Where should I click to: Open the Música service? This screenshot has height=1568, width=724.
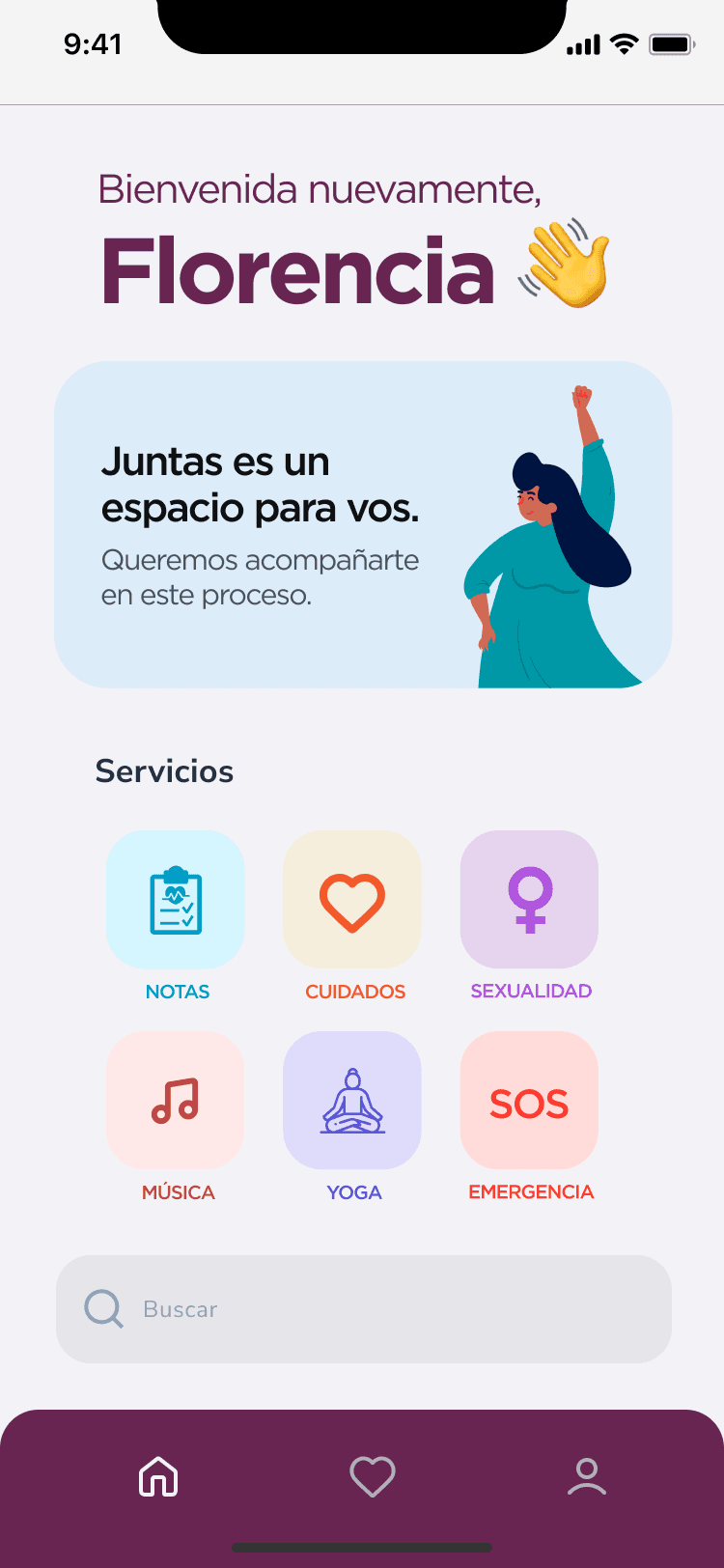coord(175,1101)
